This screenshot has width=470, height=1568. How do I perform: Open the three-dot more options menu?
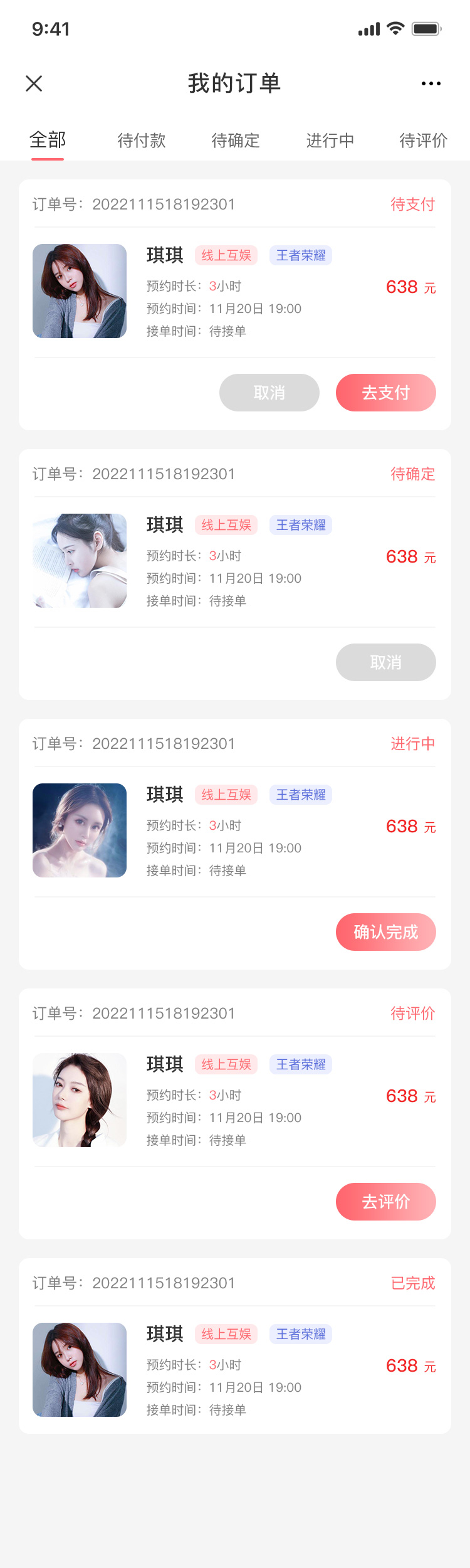tap(431, 83)
